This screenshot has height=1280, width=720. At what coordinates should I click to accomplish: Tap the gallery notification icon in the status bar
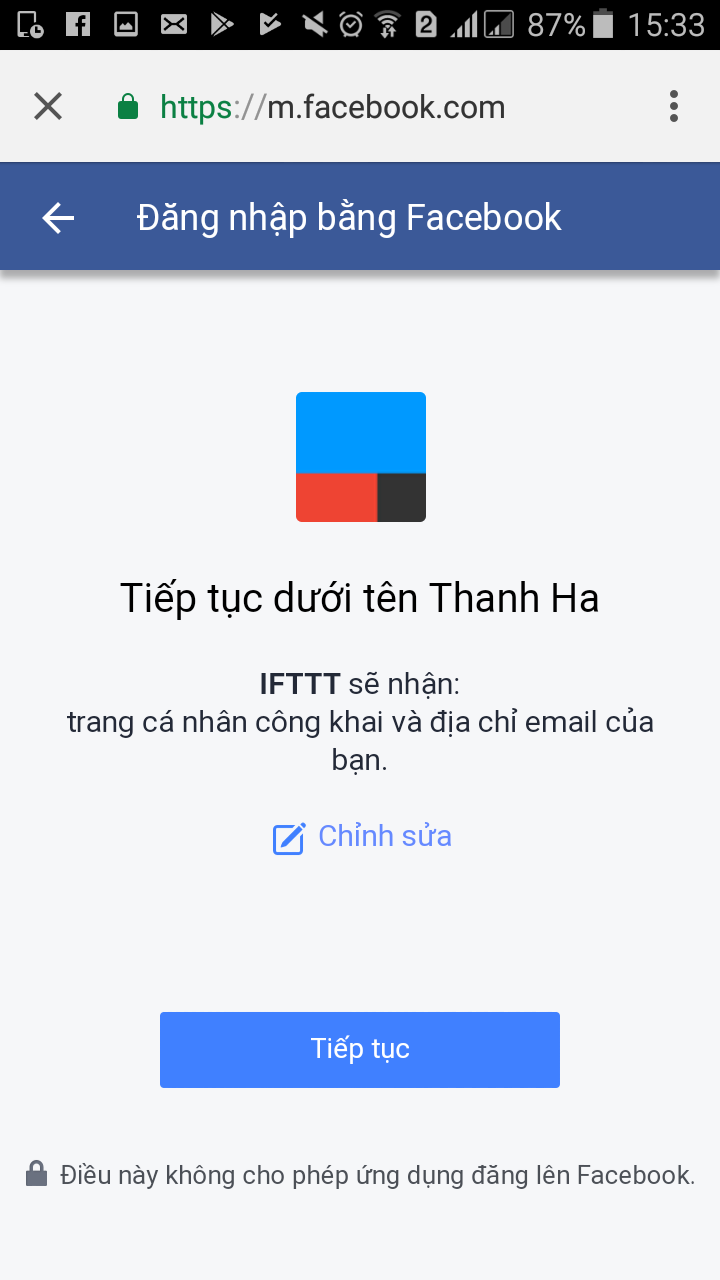click(x=124, y=22)
